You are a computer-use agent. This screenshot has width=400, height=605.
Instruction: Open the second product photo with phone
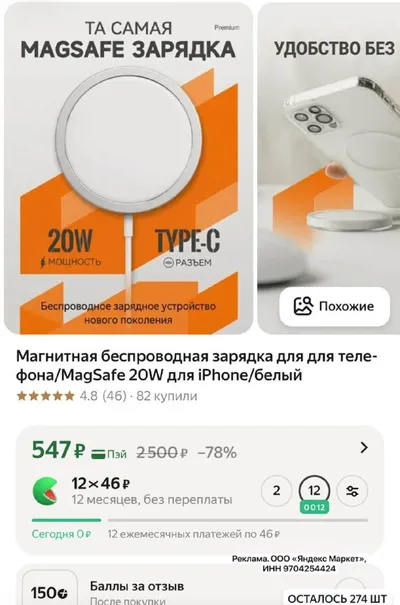[329, 168]
